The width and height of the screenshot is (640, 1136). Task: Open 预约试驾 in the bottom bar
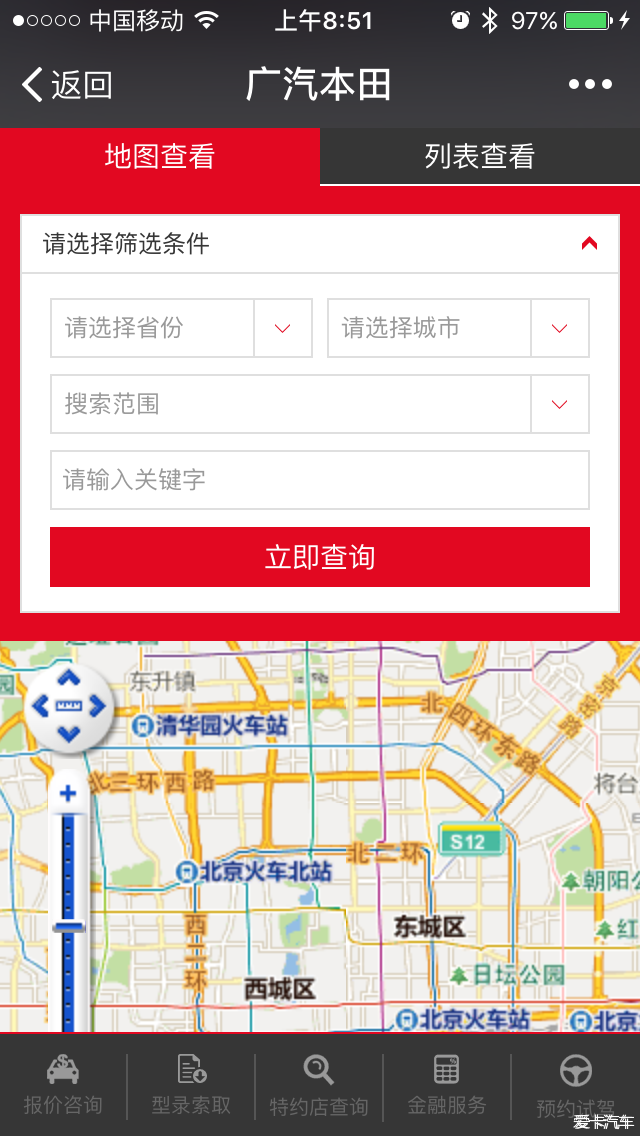[x=575, y=1085]
